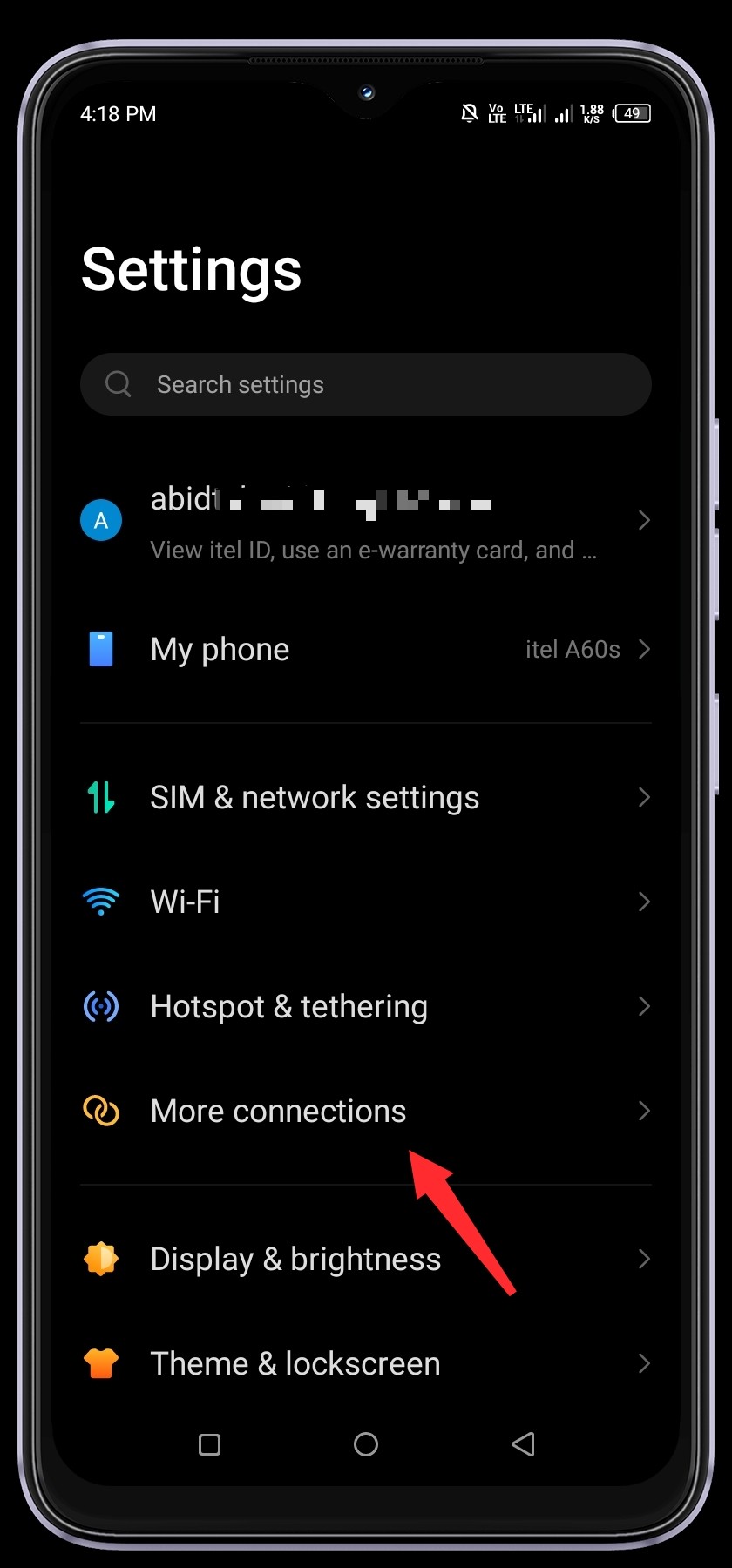Open Display & brightness settings
Image resolution: width=732 pixels, height=1568 pixels.
[366, 1260]
